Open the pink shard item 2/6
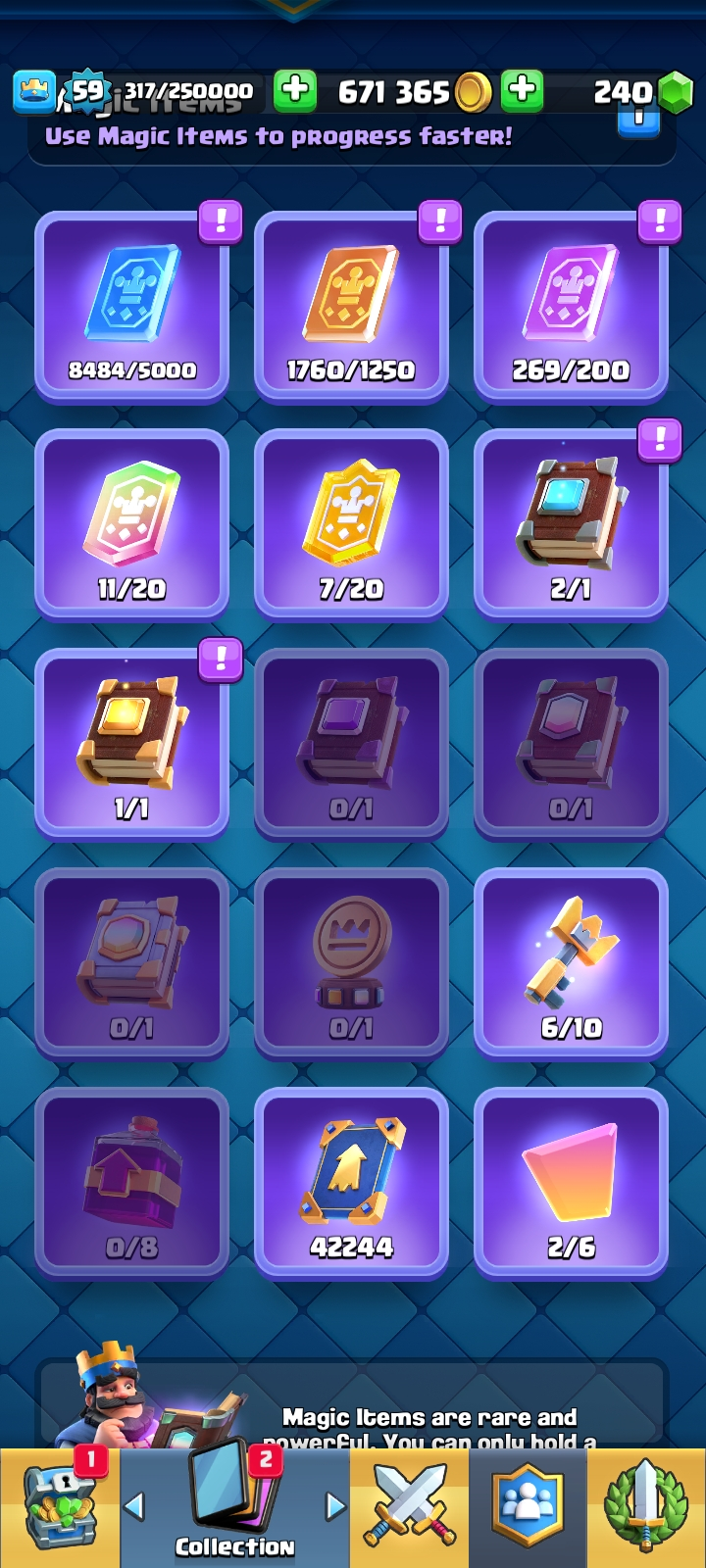This screenshot has height=1568, width=706. pyautogui.click(x=571, y=1183)
